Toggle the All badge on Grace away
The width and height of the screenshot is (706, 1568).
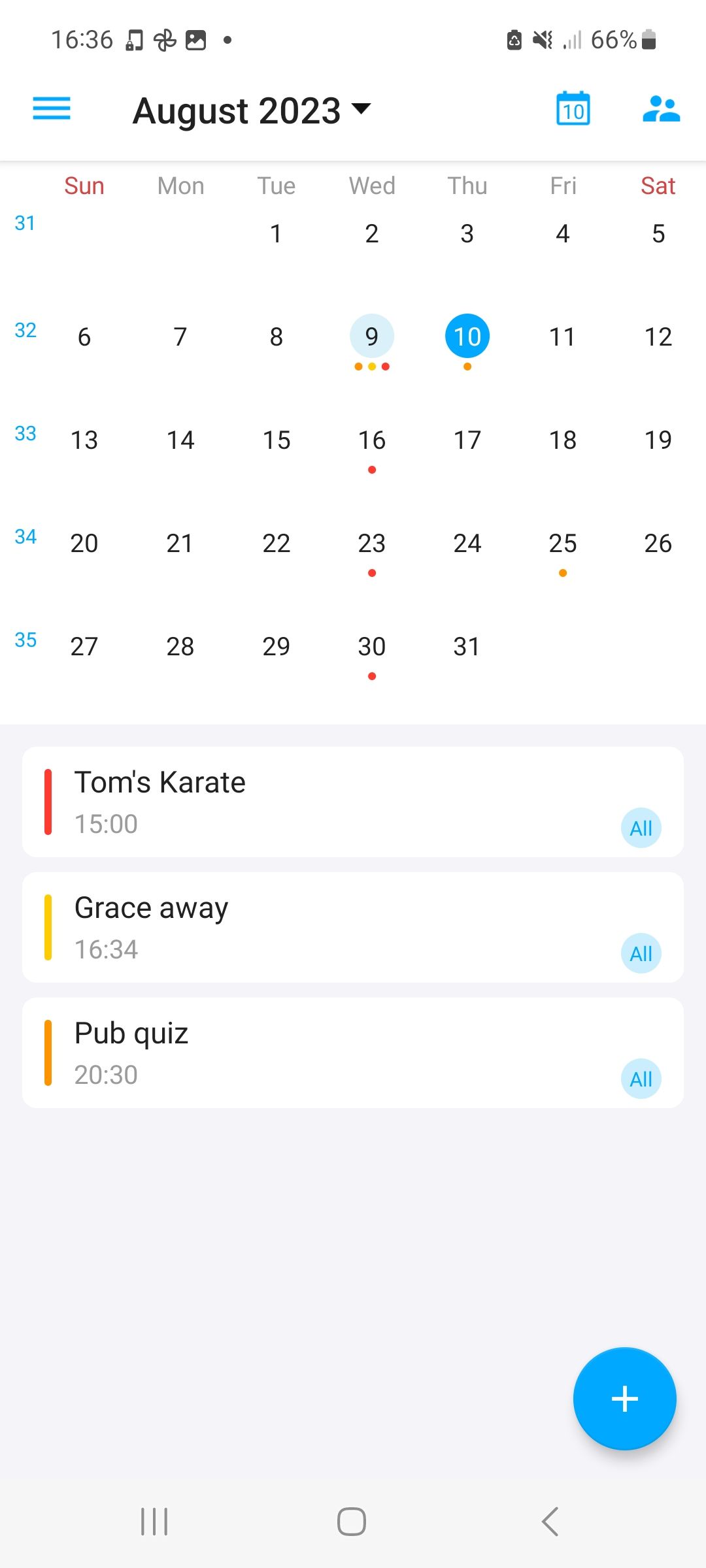click(x=640, y=953)
